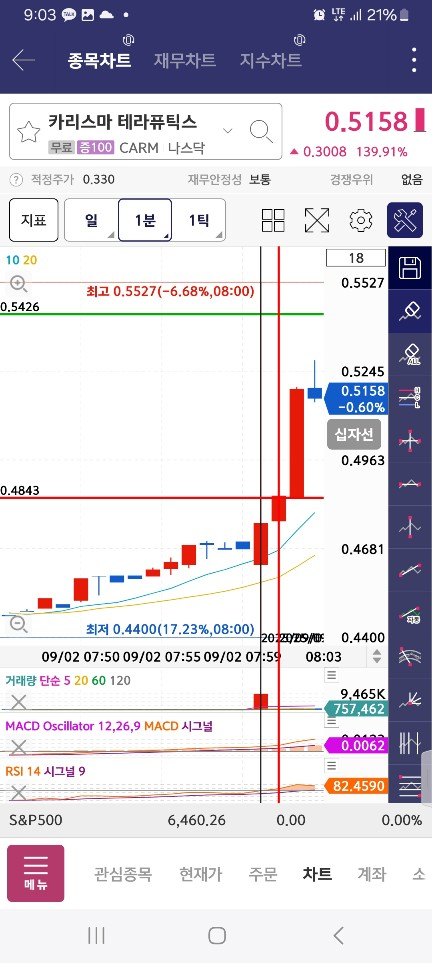Select the 1틱 tick chart period
This screenshot has width=432, height=963.
coord(198,220)
